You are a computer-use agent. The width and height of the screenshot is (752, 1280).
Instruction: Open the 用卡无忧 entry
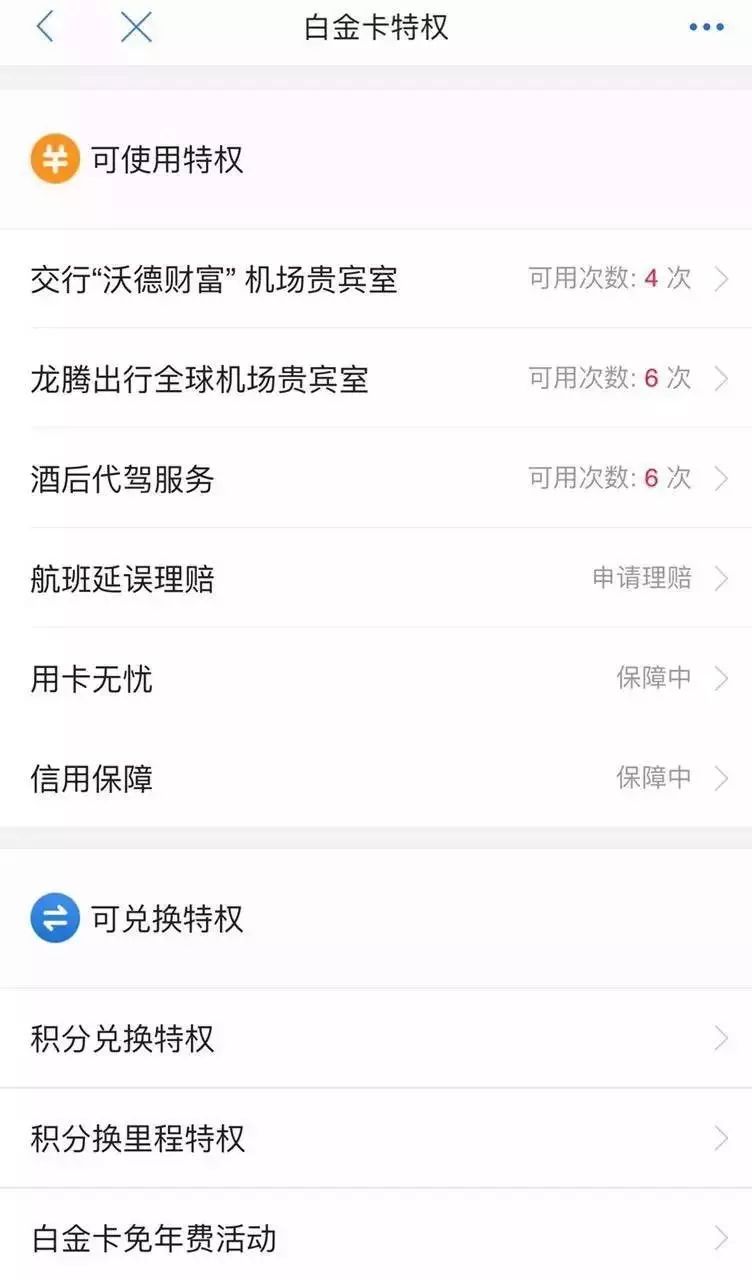click(90, 678)
